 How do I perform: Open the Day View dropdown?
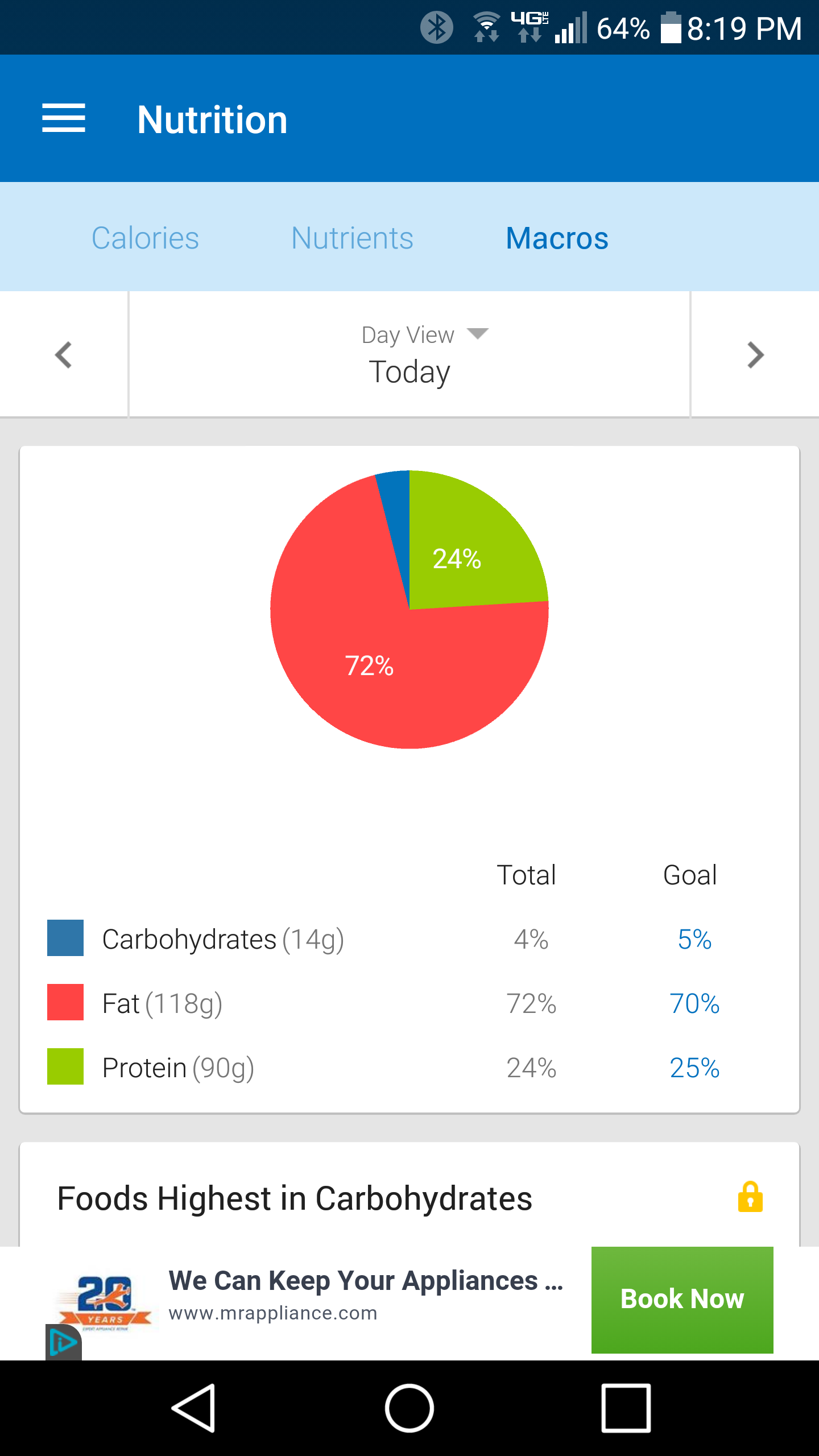point(425,335)
